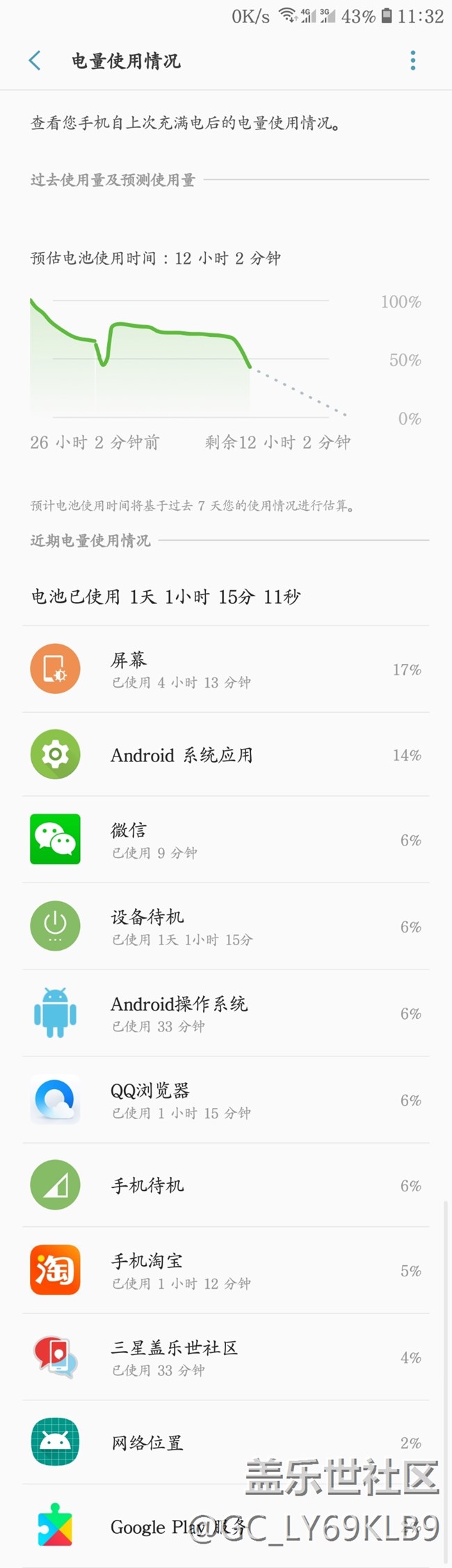Select the 设备待机 row
The width and height of the screenshot is (452, 1568).
coord(225,926)
